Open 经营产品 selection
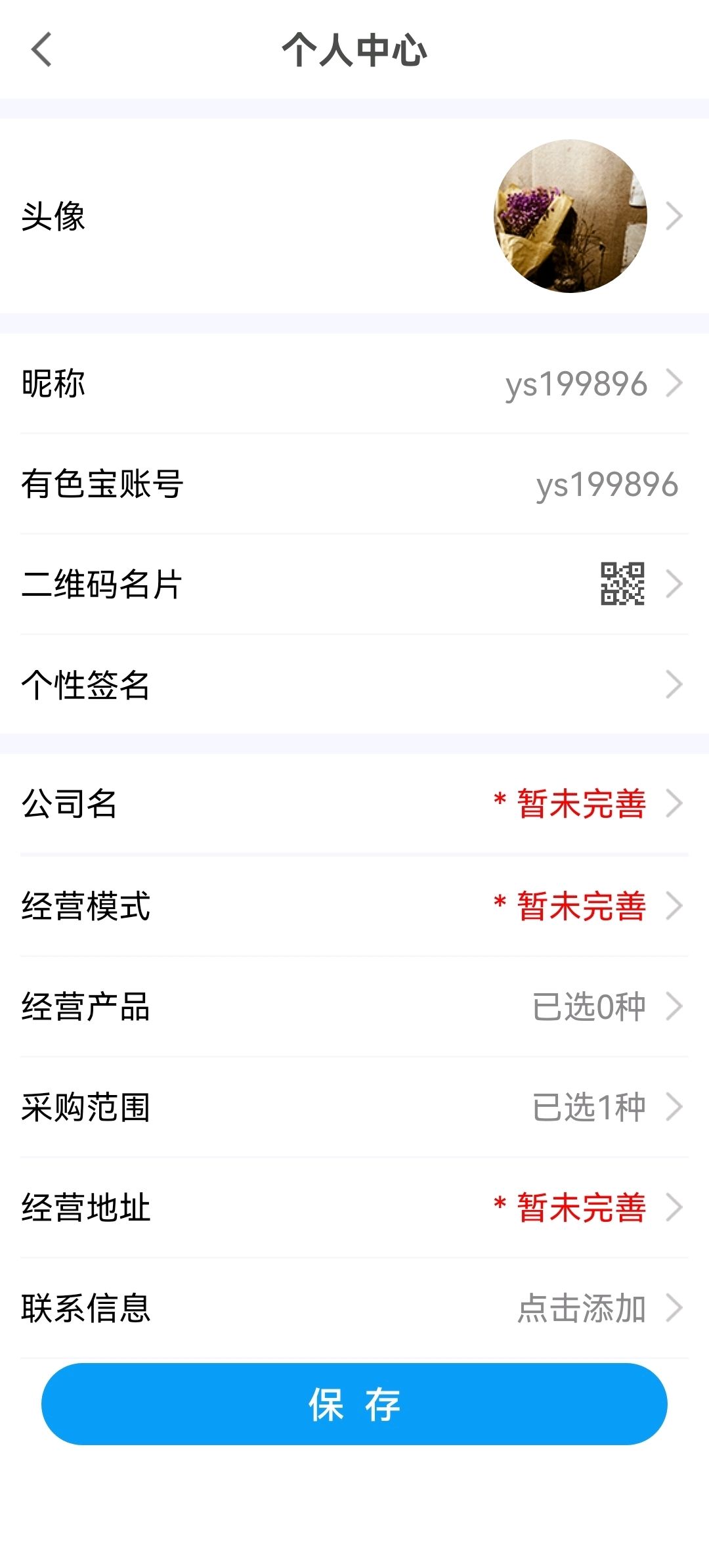This screenshot has height=1568, width=709. (x=354, y=1006)
